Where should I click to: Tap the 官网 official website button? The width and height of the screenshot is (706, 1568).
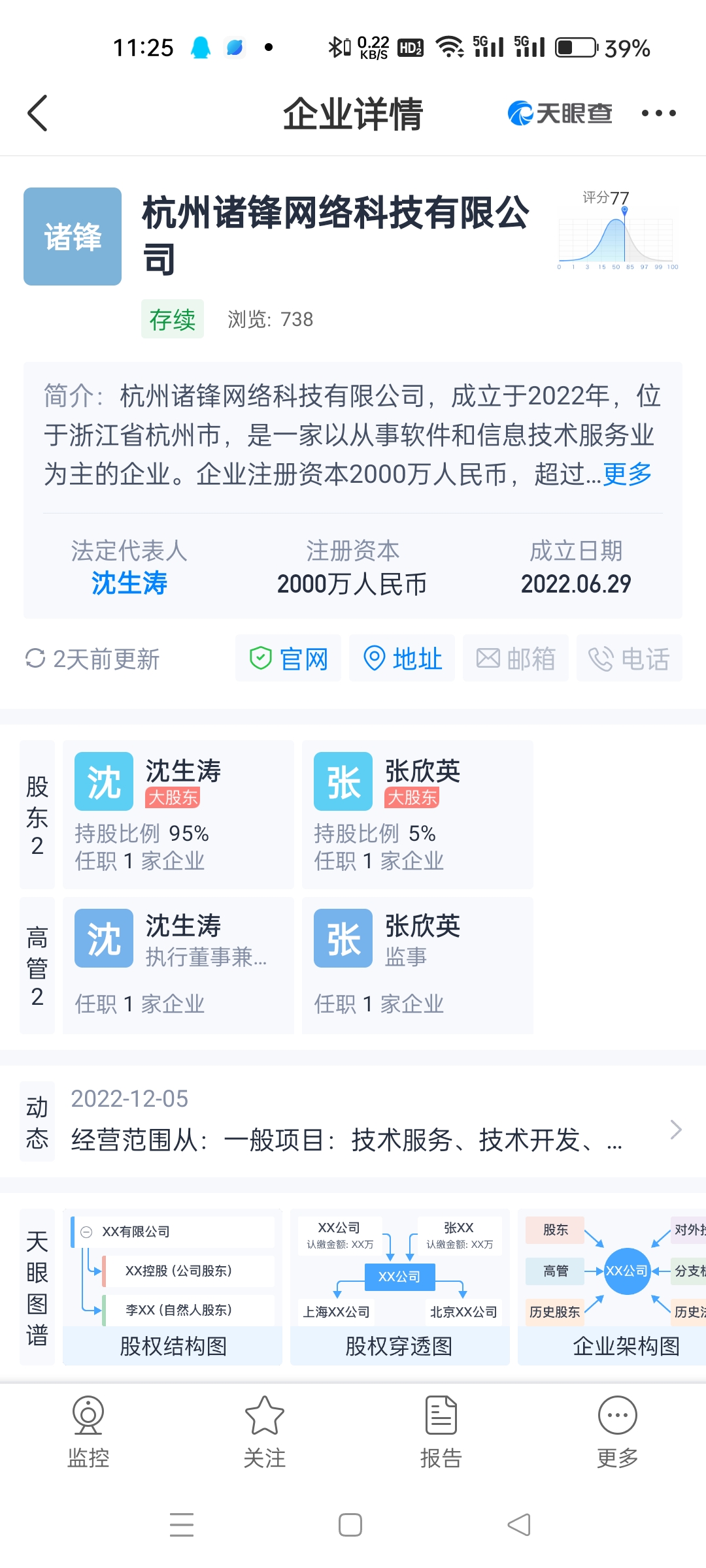pyautogui.click(x=288, y=658)
